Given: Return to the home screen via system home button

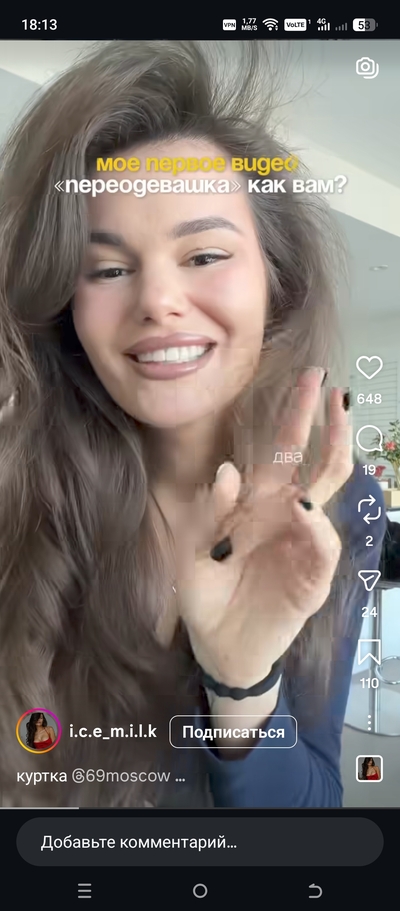Looking at the screenshot, I should [200, 891].
